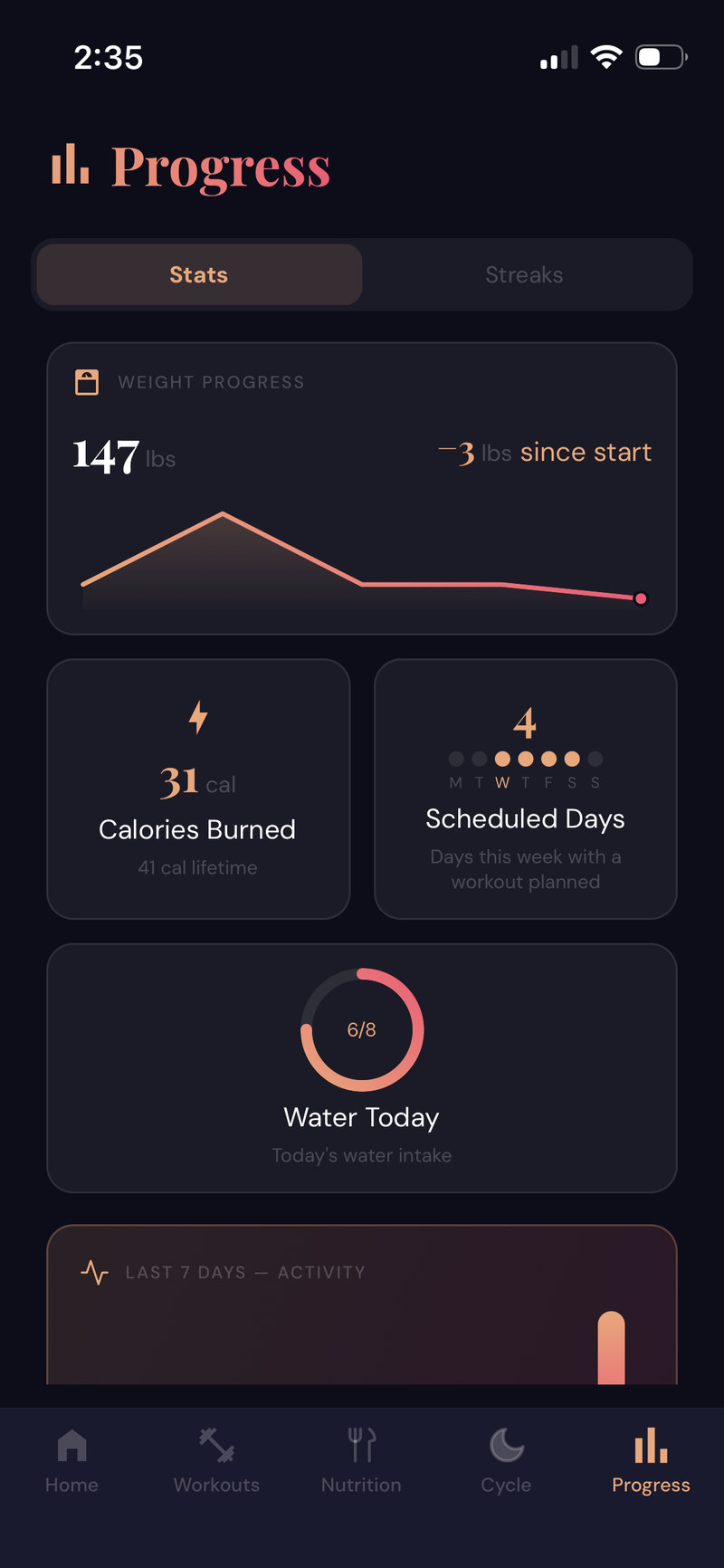Open the Scheduled Days card
The height and width of the screenshot is (1568, 724).
[526, 789]
